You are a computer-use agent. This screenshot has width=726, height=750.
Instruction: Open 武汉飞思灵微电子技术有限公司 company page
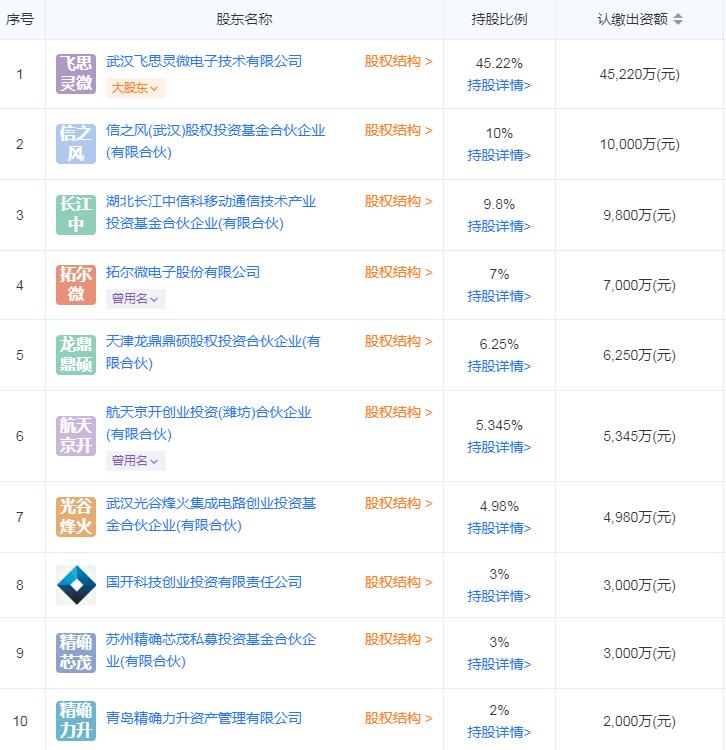coord(204,61)
